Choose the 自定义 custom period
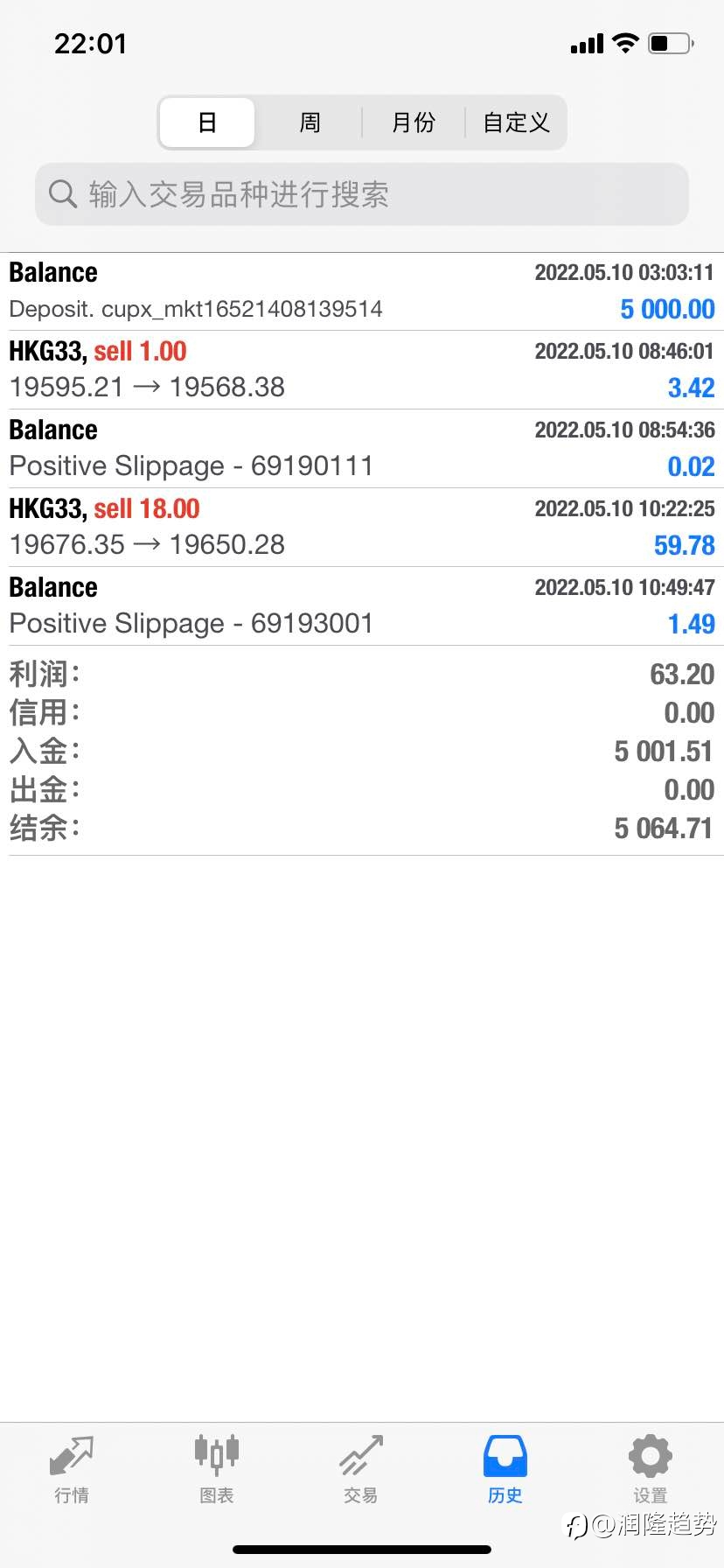 tap(516, 122)
